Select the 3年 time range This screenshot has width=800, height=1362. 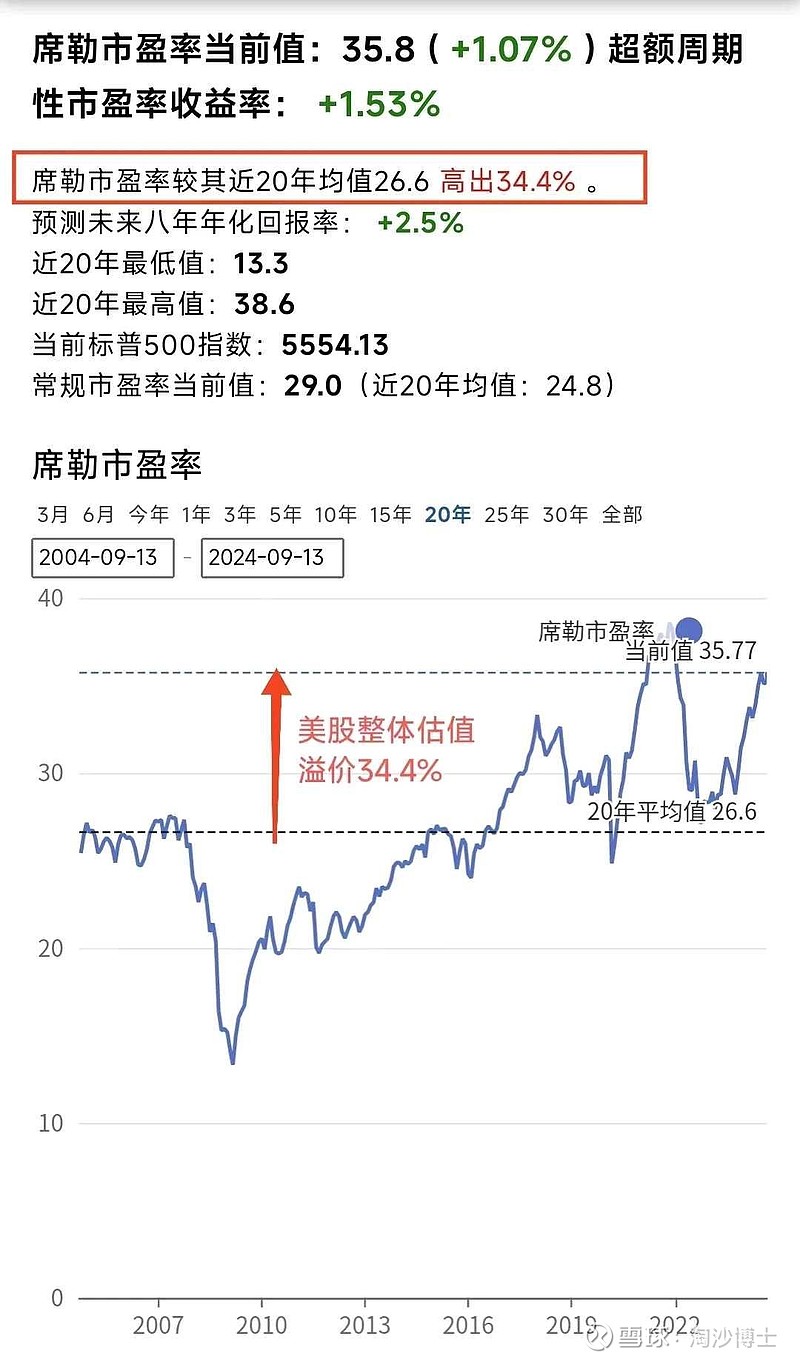240,514
